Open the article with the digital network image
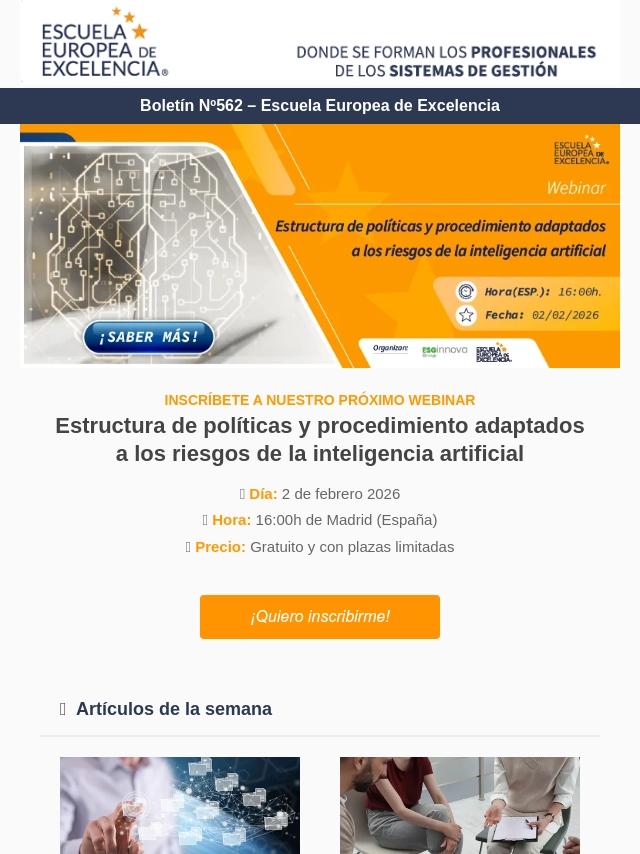The image size is (640, 854). [180, 806]
